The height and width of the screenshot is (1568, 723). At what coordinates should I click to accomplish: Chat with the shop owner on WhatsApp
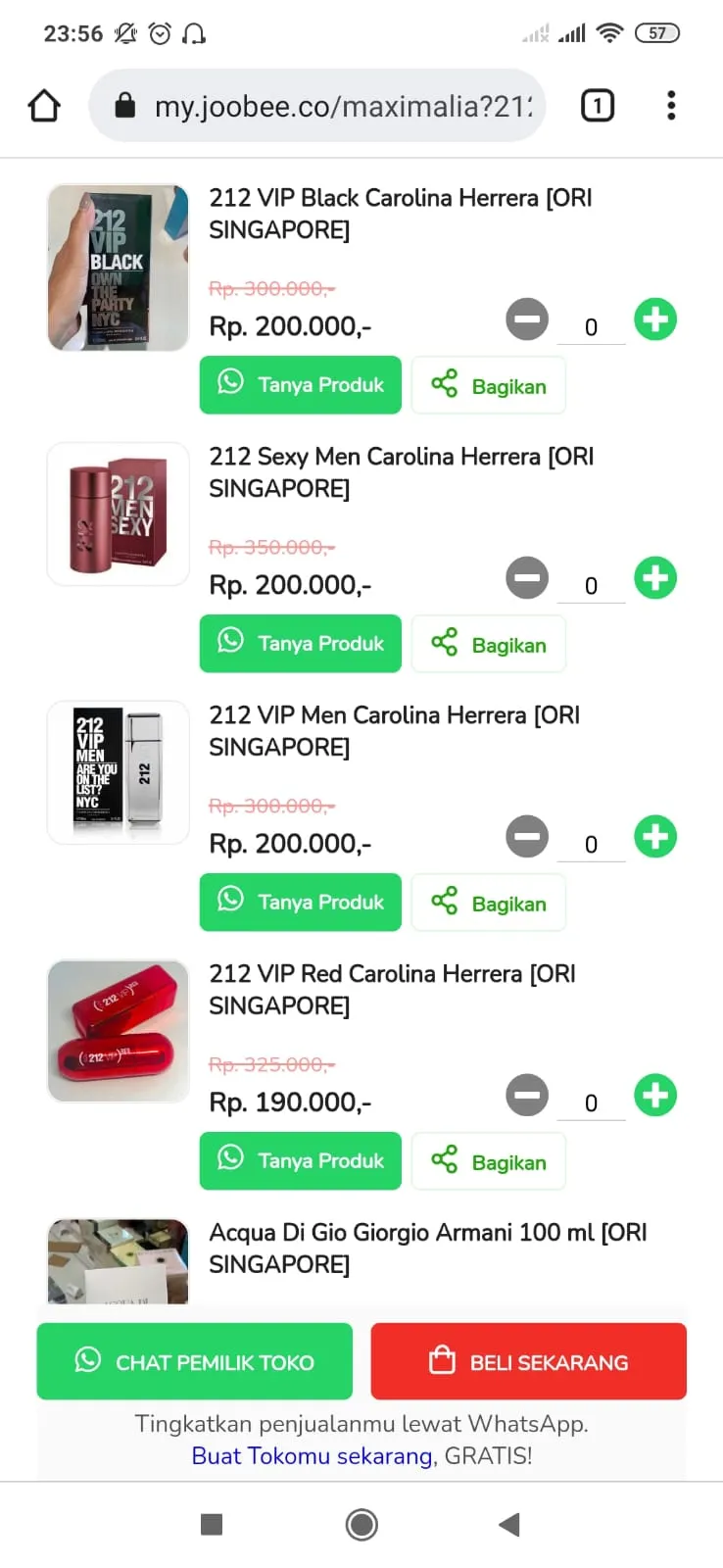(x=195, y=1361)
